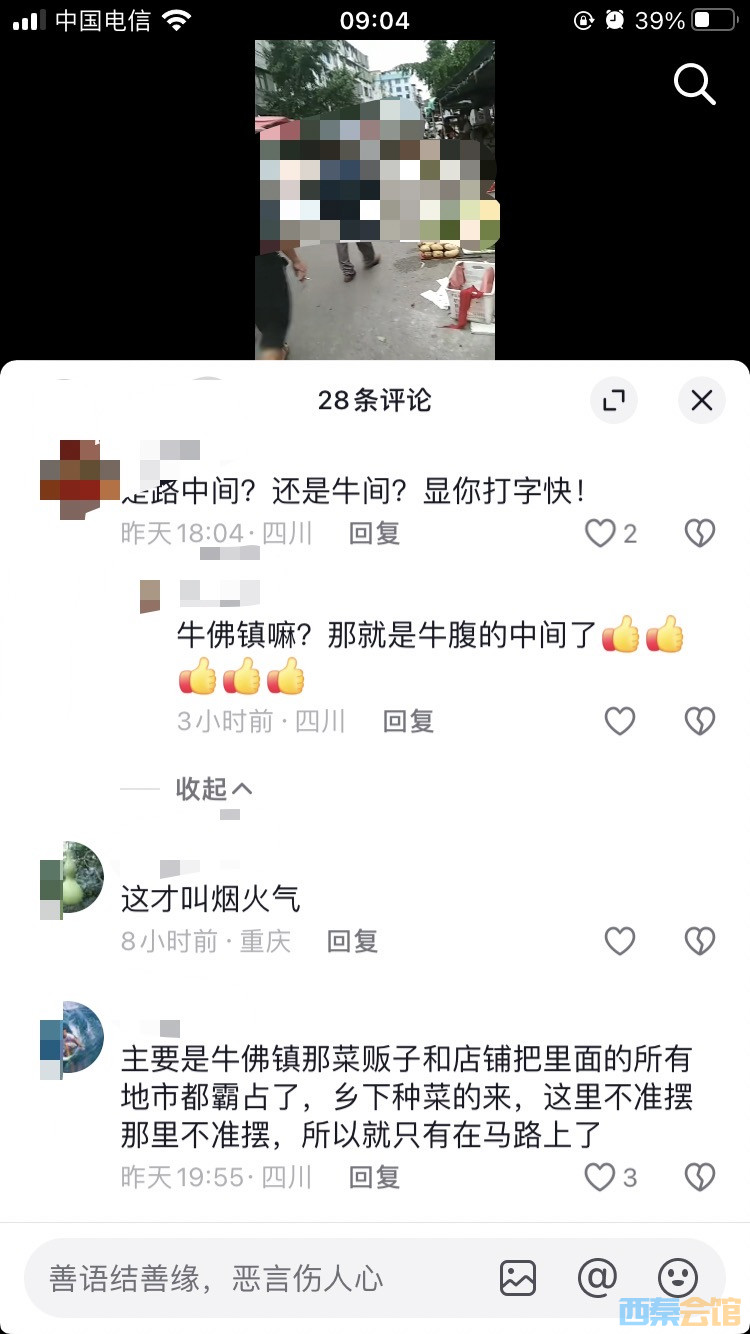Viewport: 750px width, 1334px height.
Task: Expand the comments panel to full screen
Action: pos(614,401)
